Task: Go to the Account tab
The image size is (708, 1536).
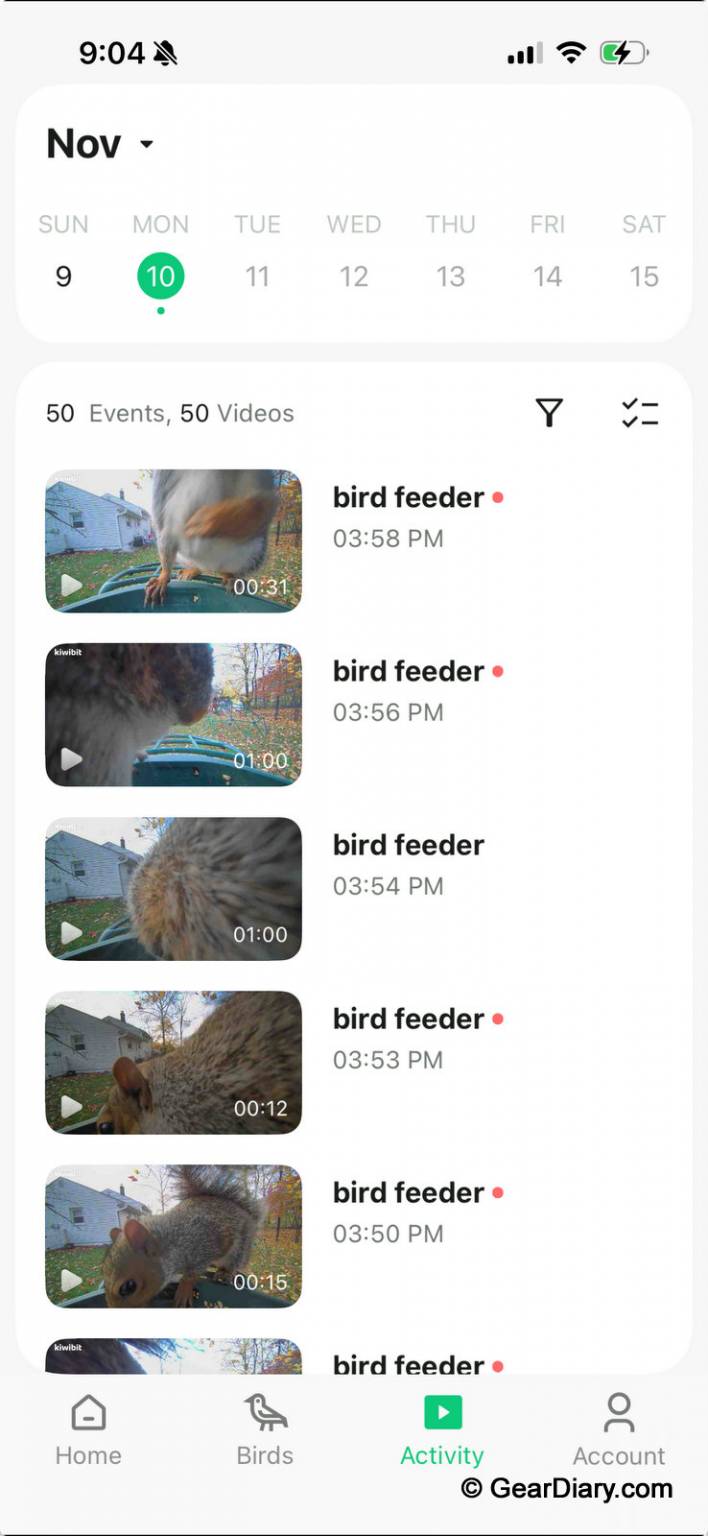Action: [x=619, y=1430]
